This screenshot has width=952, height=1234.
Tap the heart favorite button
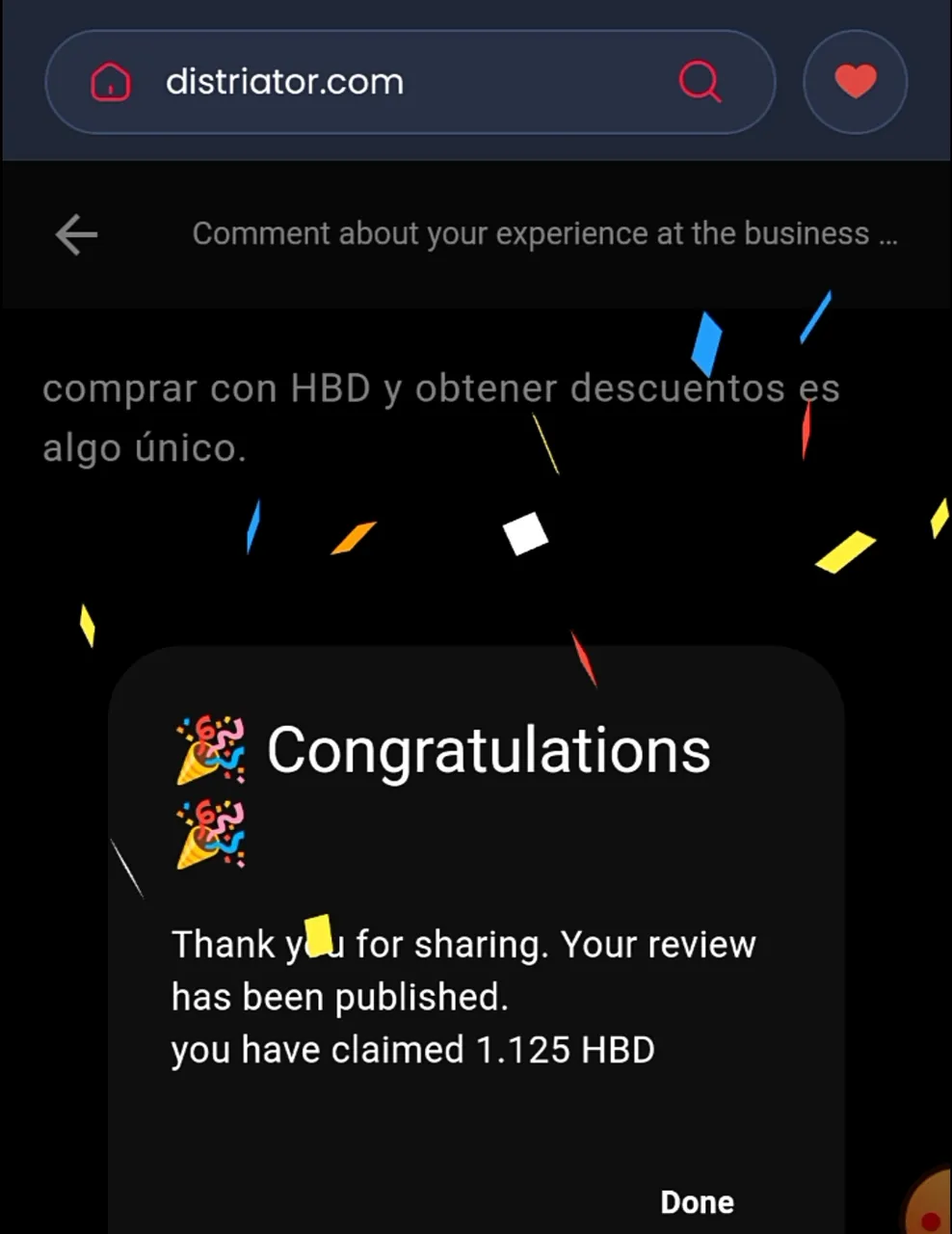coord(855,81)
